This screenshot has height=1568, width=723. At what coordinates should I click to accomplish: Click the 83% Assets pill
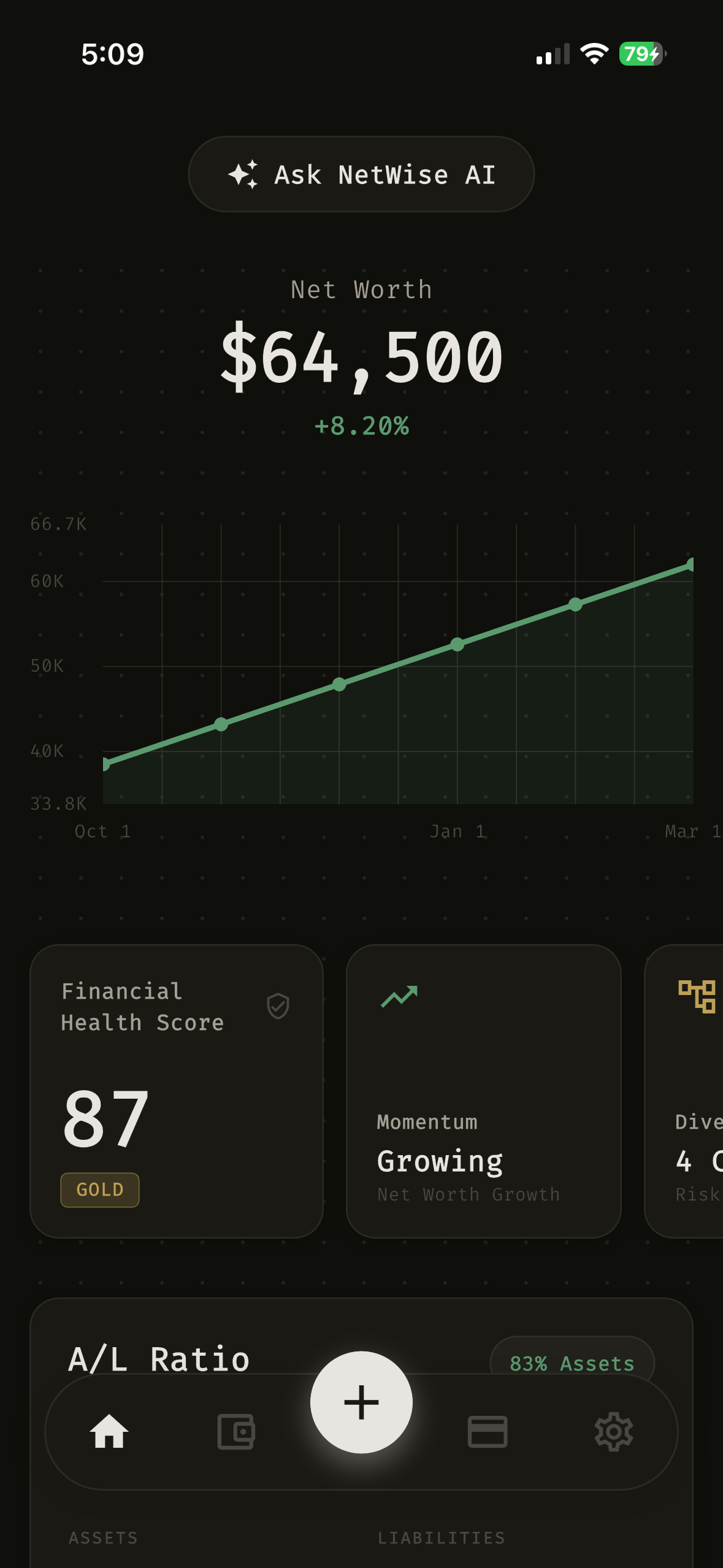click(572, 1363)
